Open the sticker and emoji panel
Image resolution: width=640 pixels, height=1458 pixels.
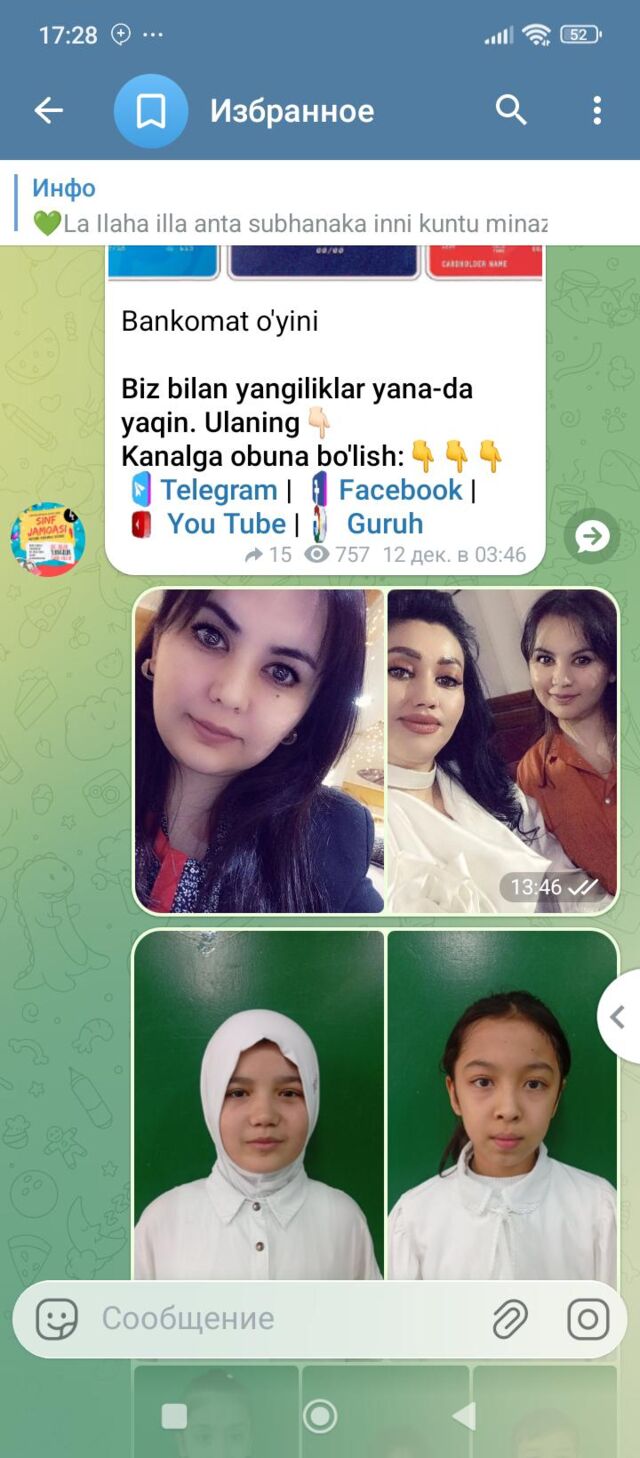pos(57,1319)
